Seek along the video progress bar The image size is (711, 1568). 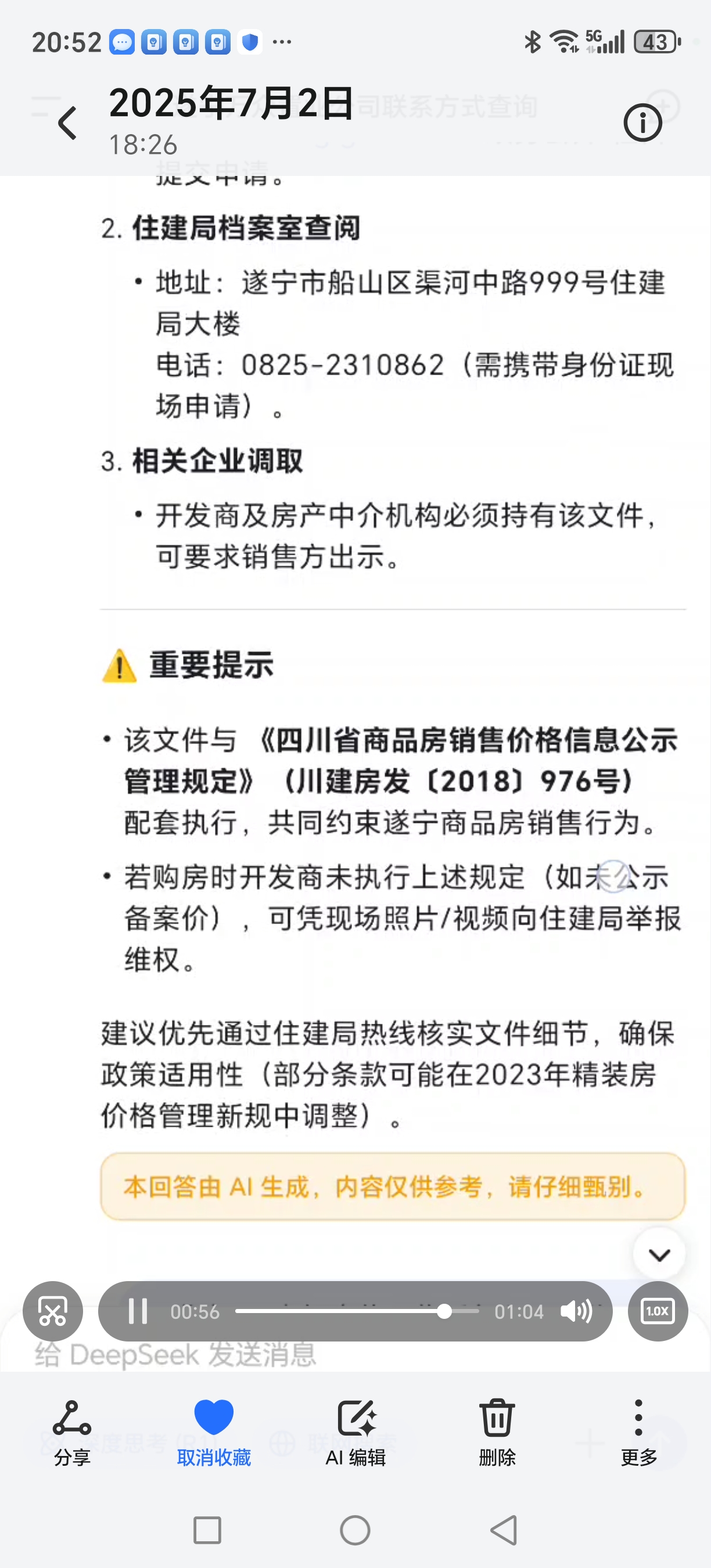(x=357, y=1311)
